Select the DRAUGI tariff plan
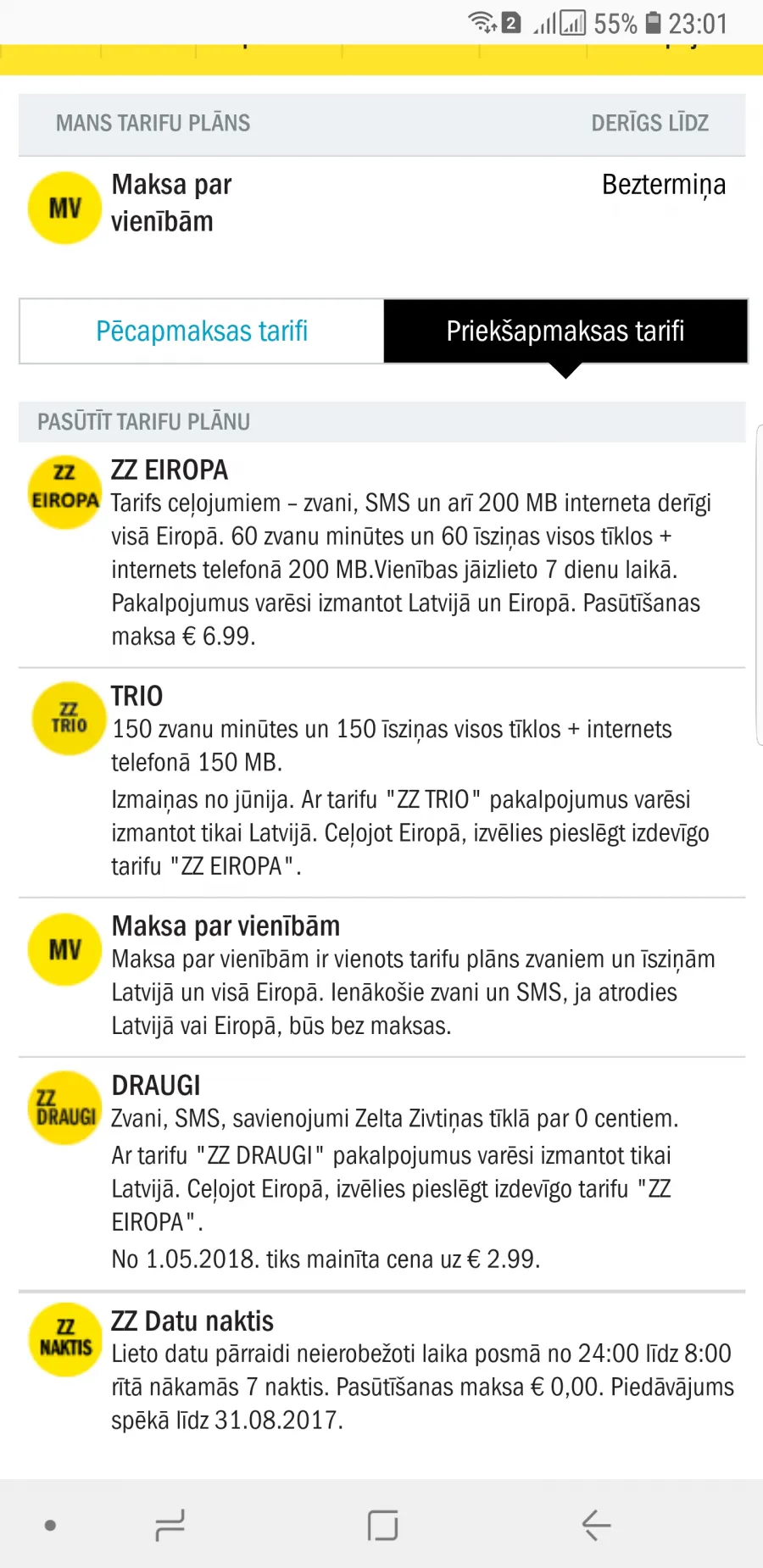The width and height of the screenshot is (763, 1568). coord(382,1174)
